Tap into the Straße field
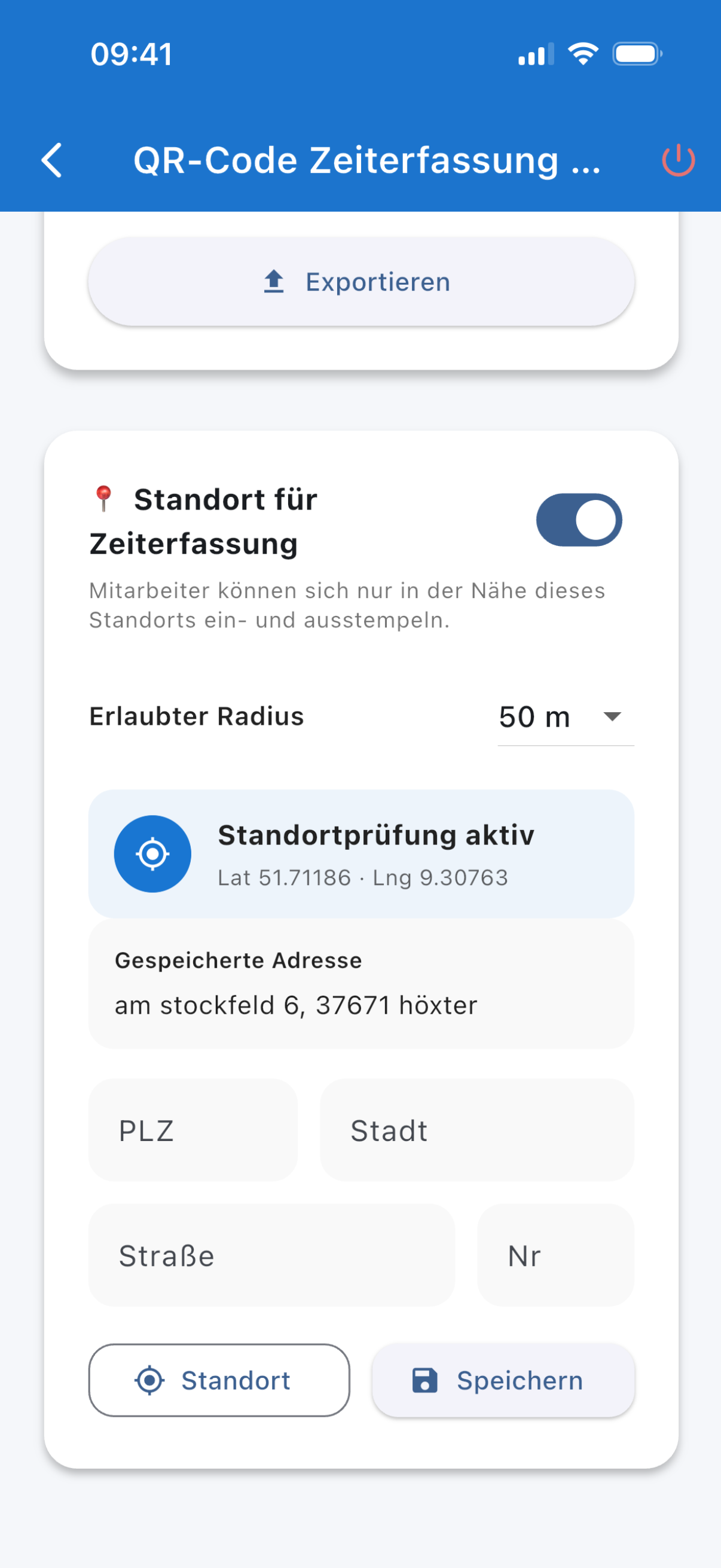 coord(271,1255)
